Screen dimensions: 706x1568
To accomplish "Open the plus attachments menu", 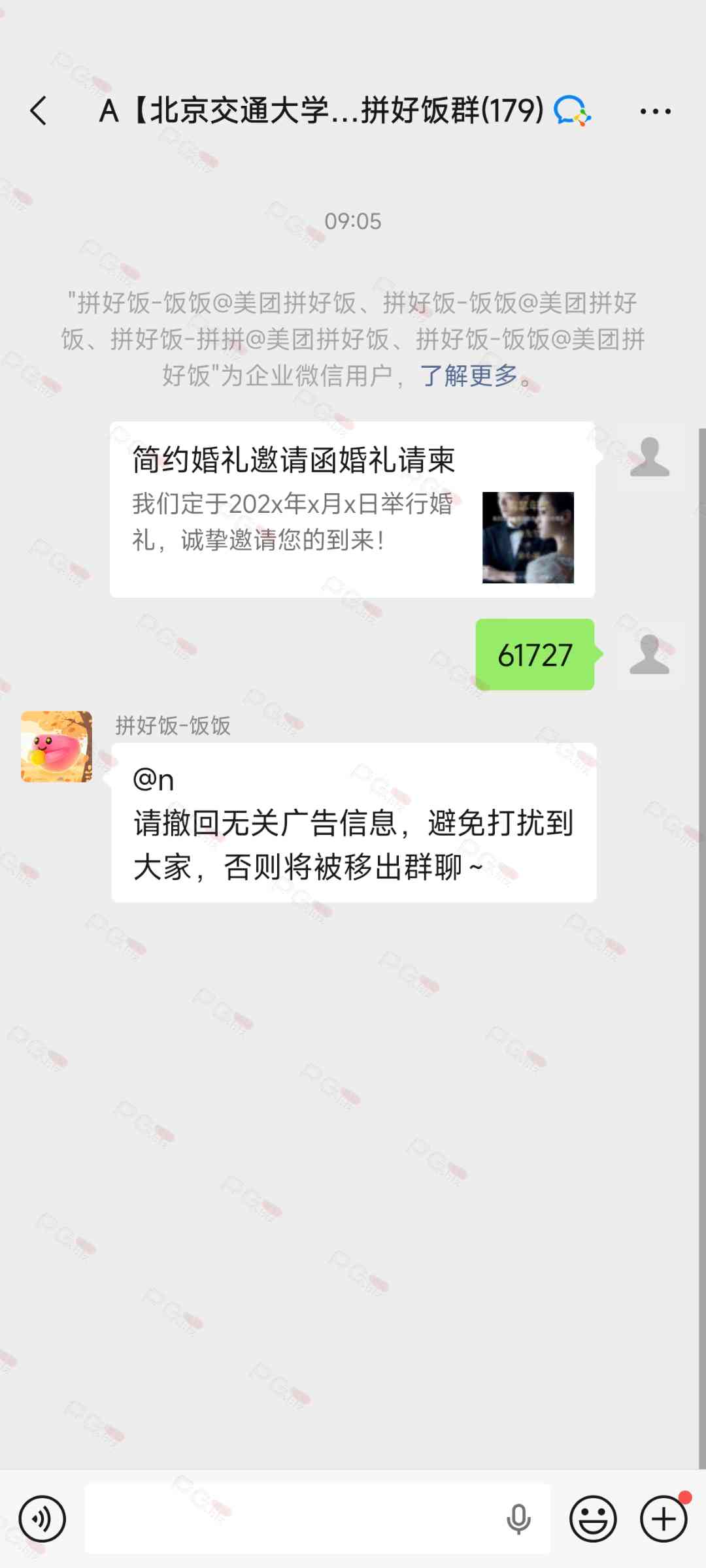I will (x=664, y=1519).
